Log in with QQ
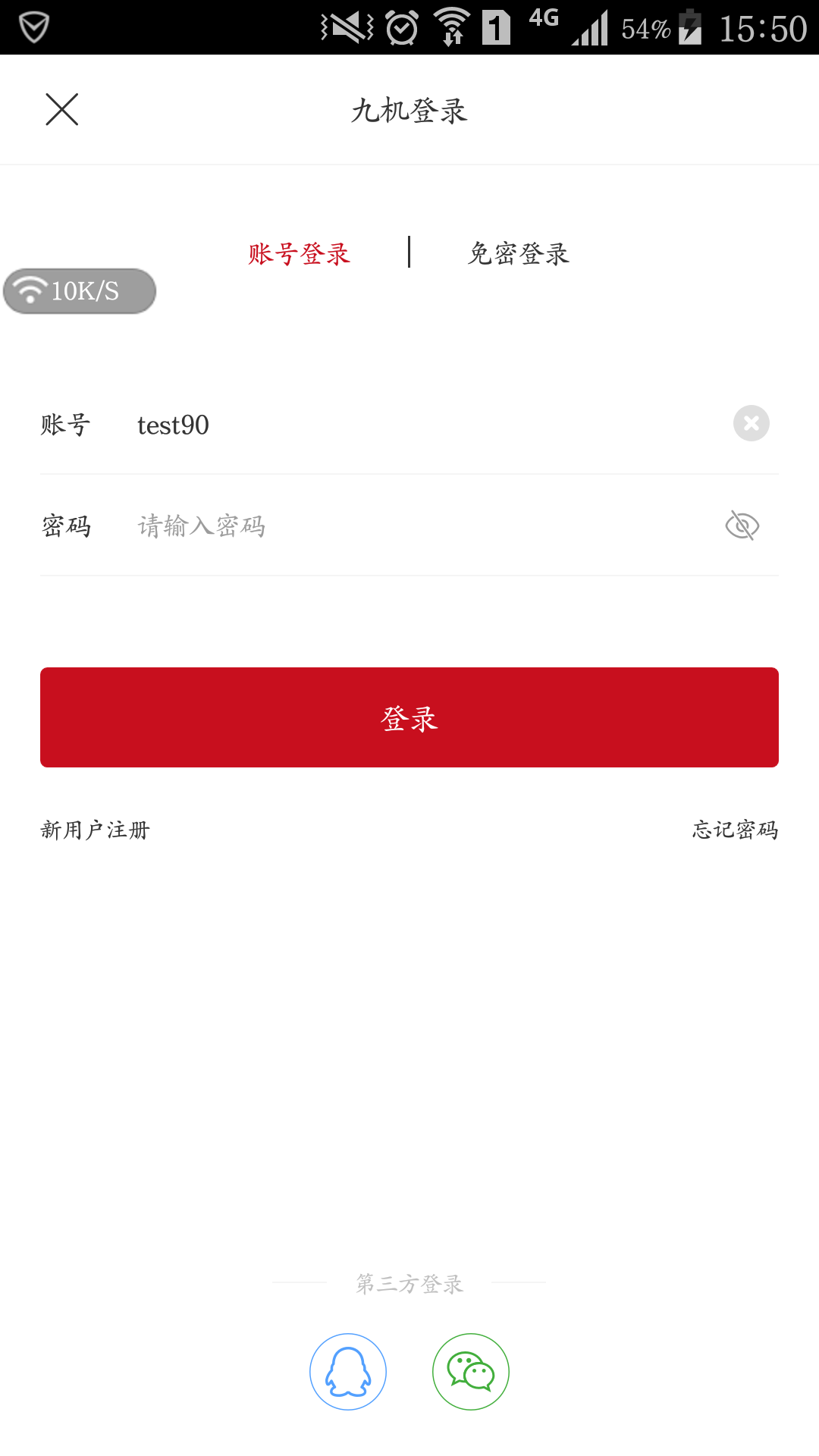The width and height of the screenshot is (819, 1456). pos(348,1372)
